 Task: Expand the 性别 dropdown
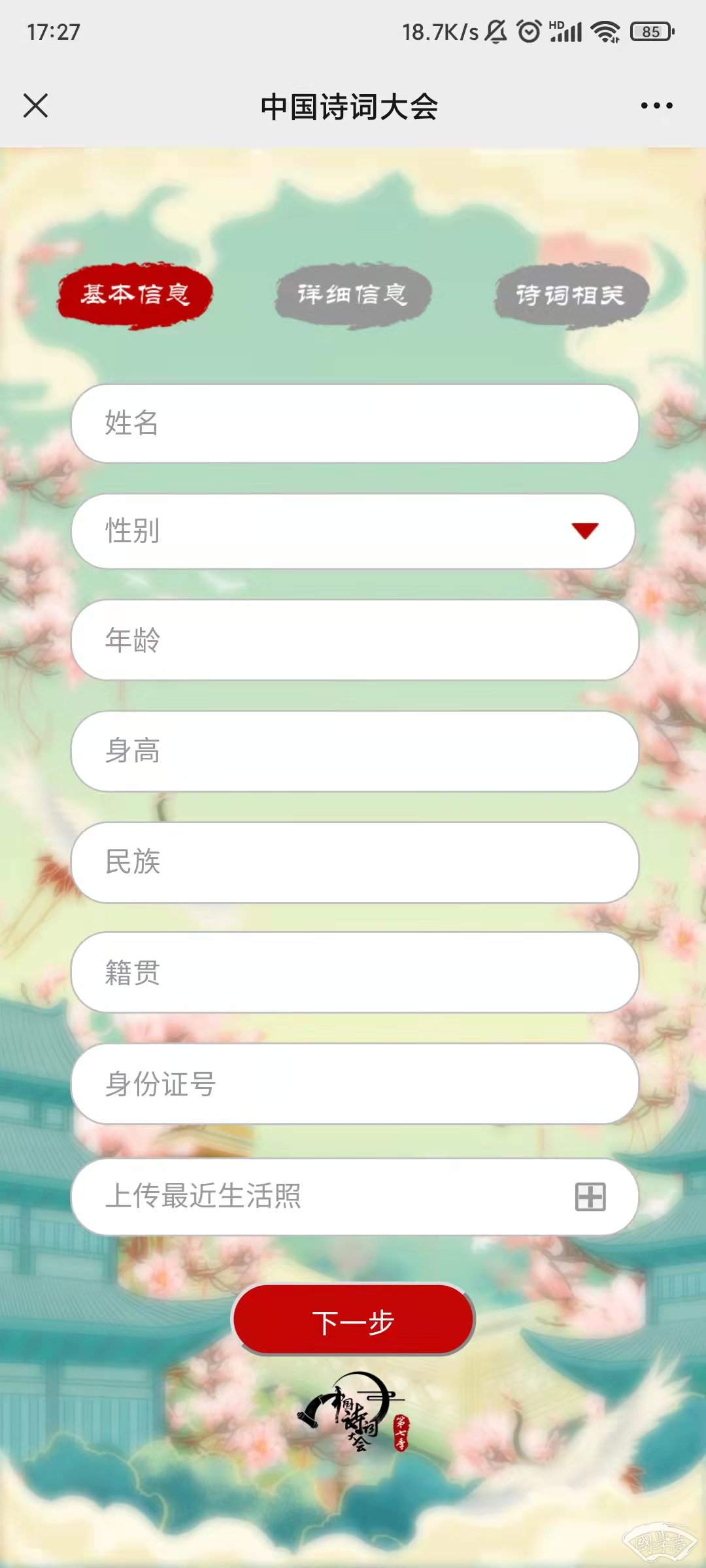354,531
